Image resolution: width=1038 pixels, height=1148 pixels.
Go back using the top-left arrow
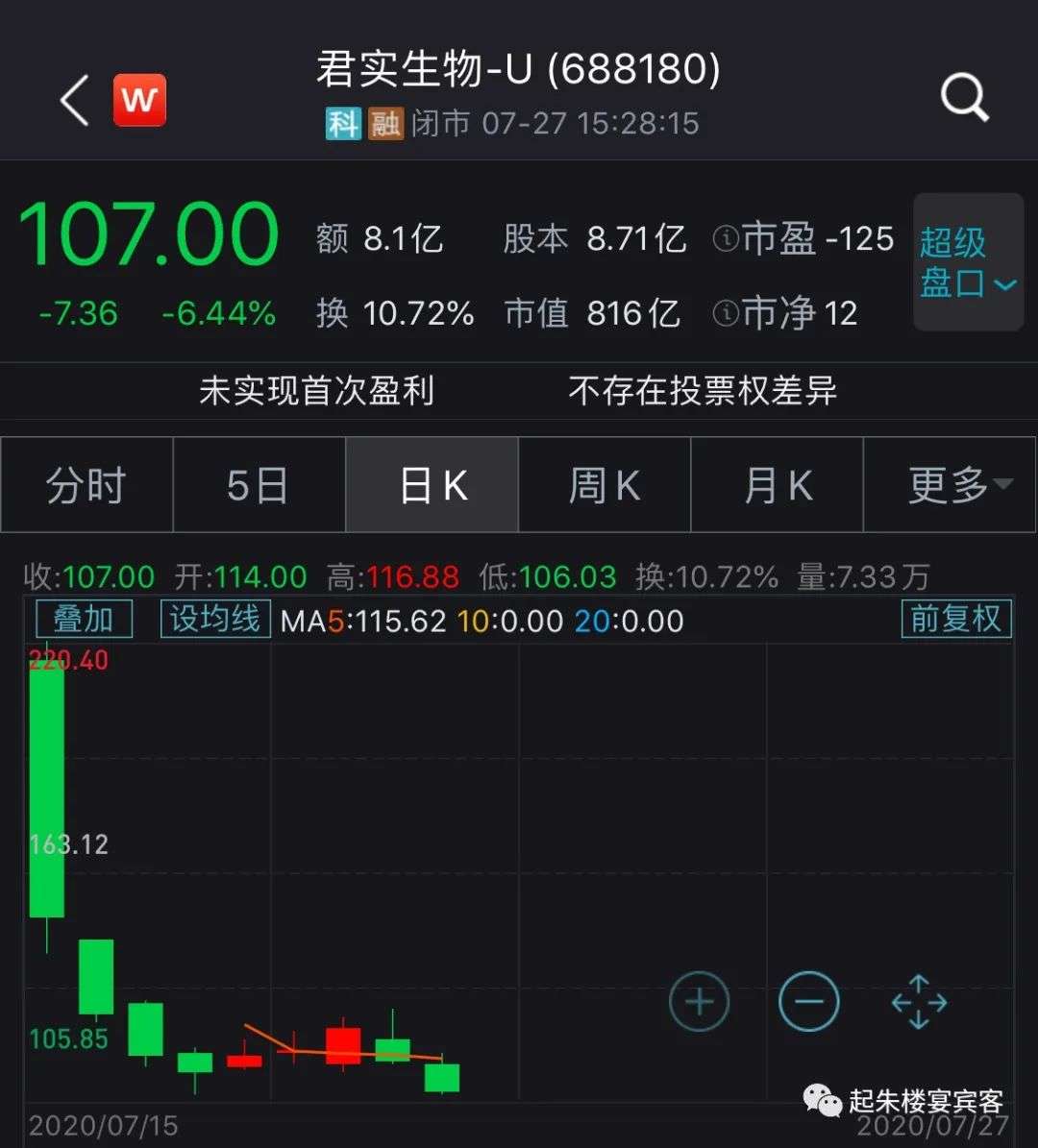(75, 100)
